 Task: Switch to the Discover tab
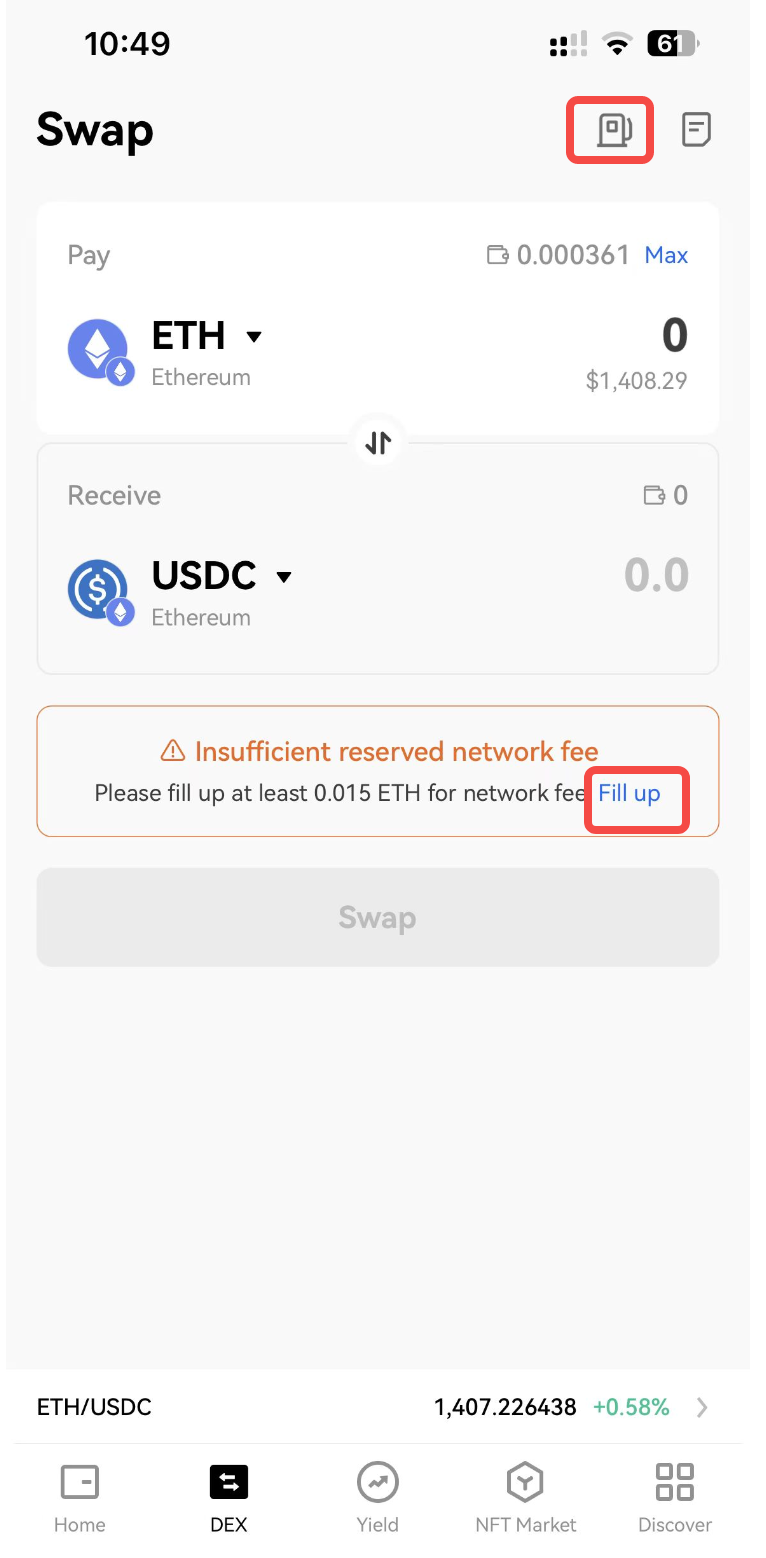click(675, 1497)
